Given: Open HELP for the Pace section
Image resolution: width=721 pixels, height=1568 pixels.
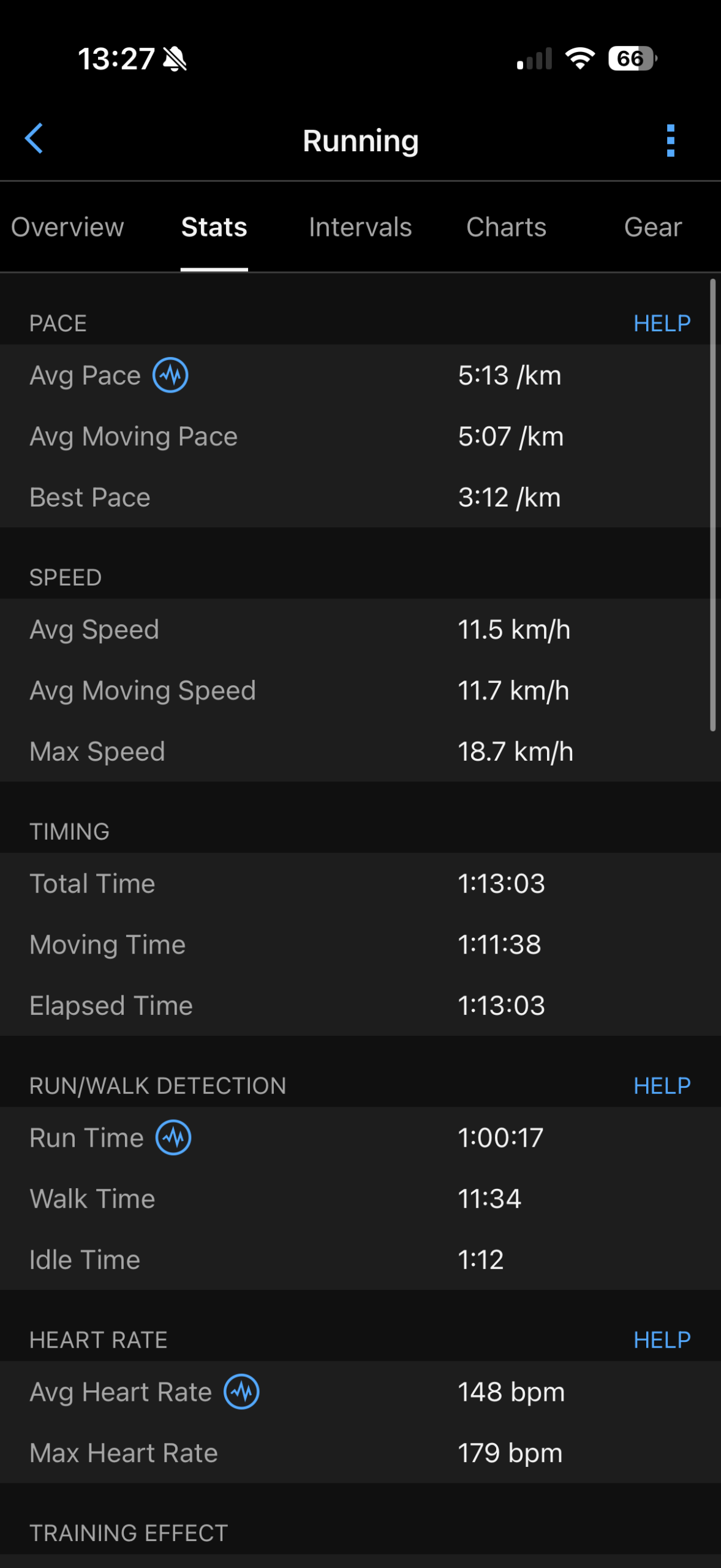Looking at the screenshot, I should click(662, 323).
